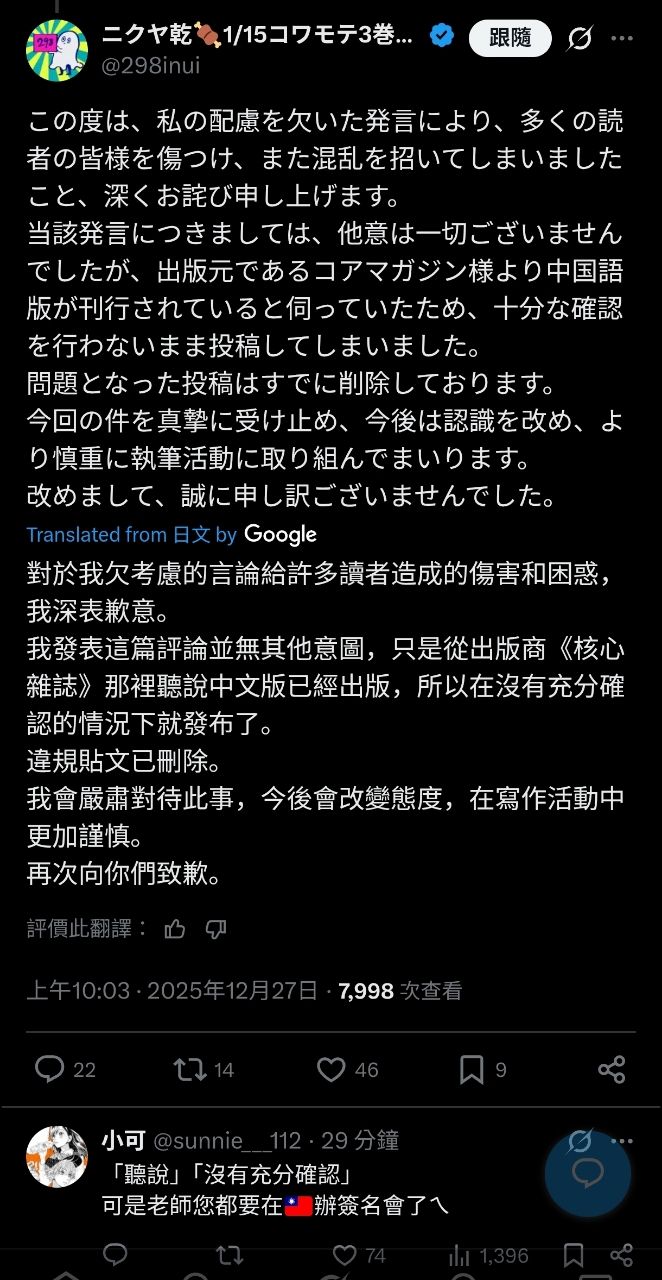662x1280 pixels.
Task: Reply to 小可's comment
Action: point(115,1255)
